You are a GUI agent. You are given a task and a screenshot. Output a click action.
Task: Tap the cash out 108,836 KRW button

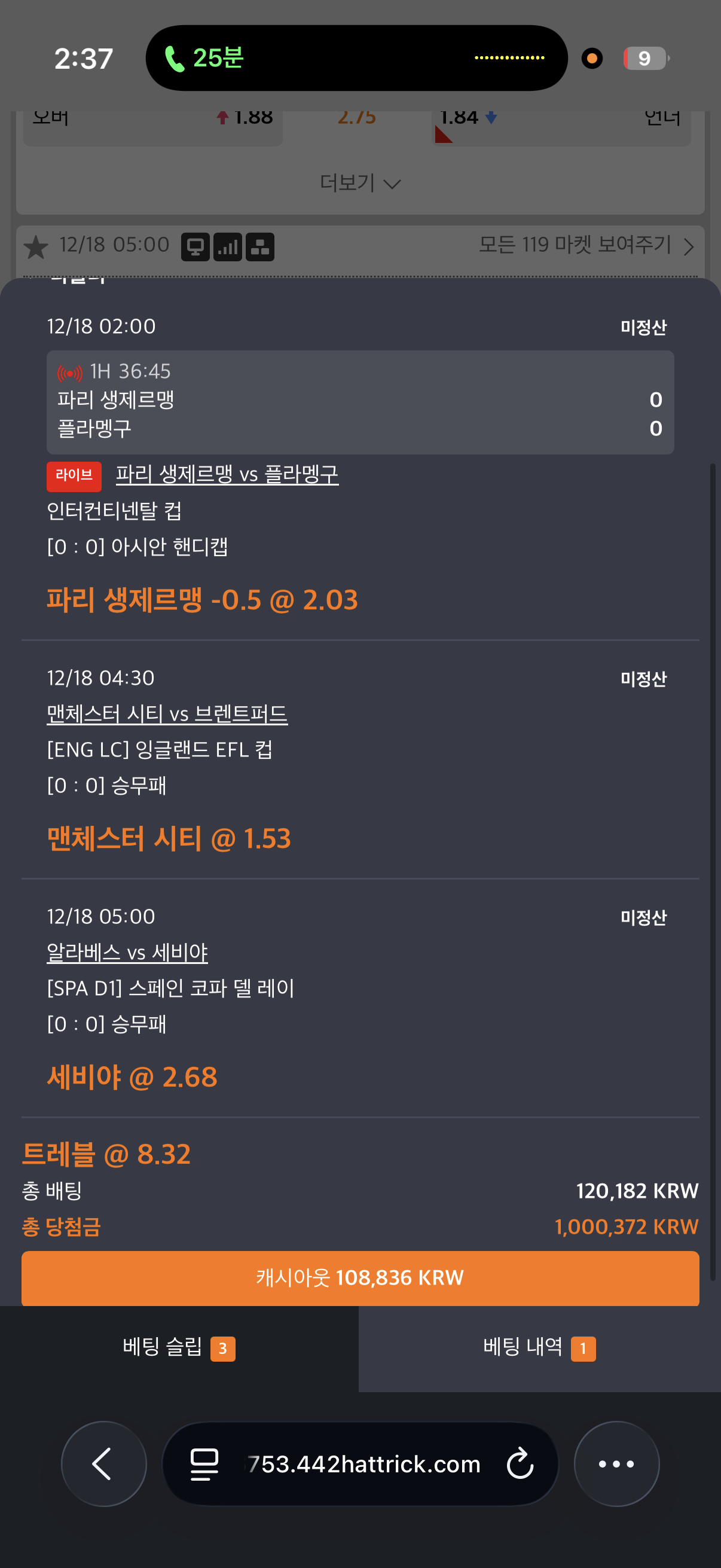tap(360, 1277)
